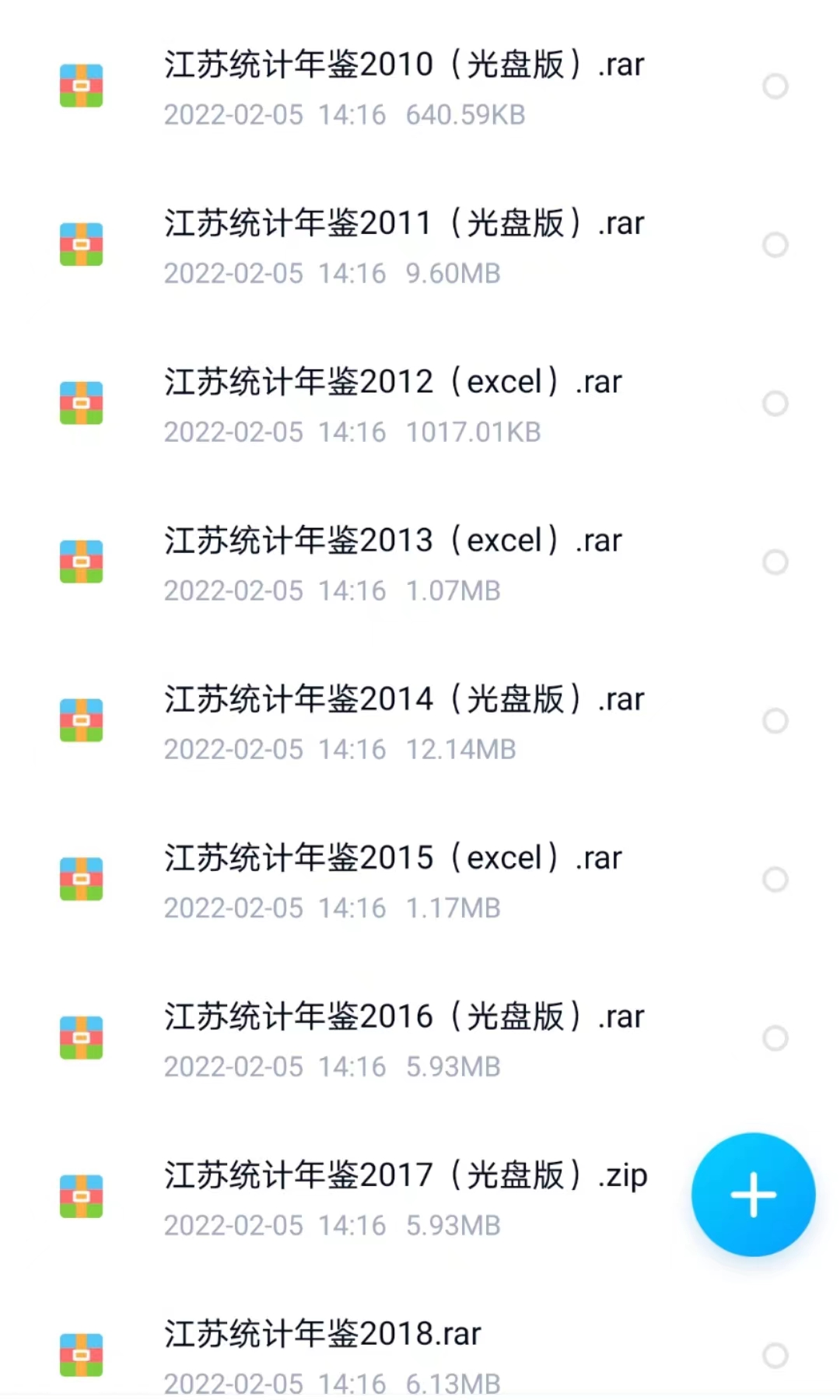This screenshot has width=840, height=1400.
Task: Open 江苏统计年鉴2014（光盘版）.rar file
Action: (x=403, y=700)
